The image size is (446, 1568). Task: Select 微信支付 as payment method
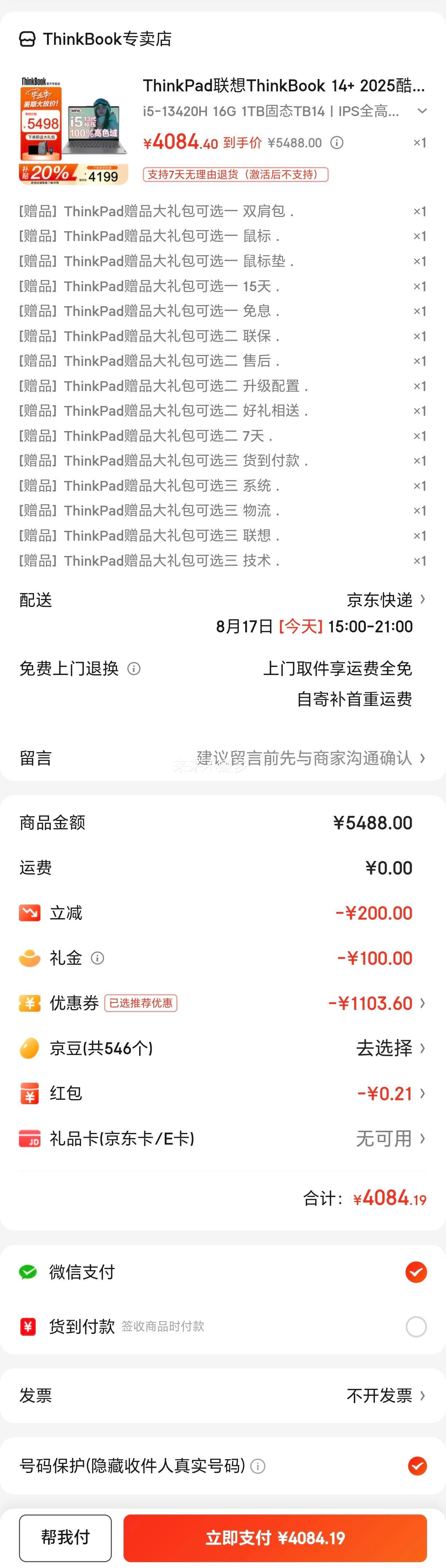point(416,1272)
